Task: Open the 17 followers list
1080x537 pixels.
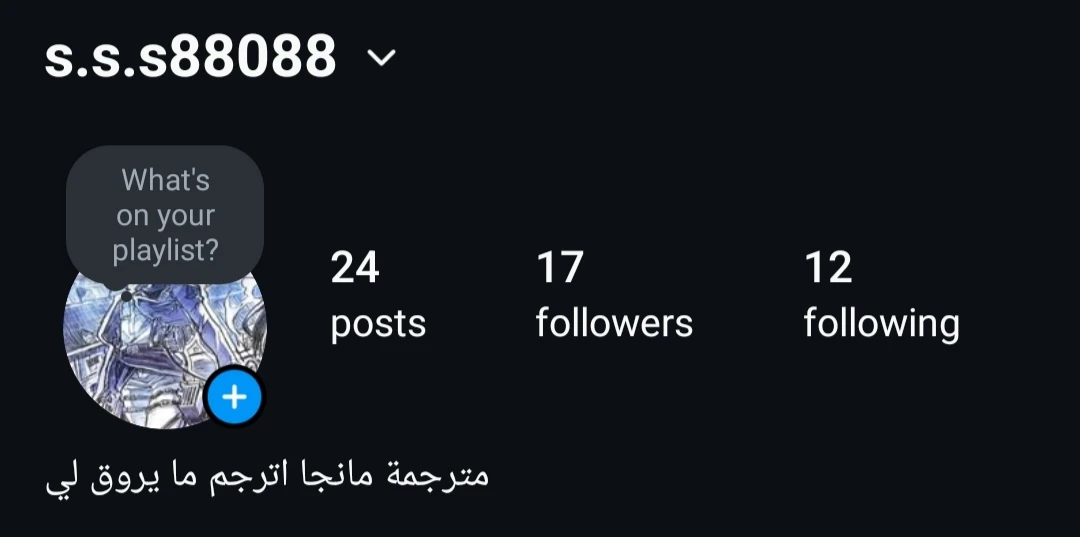Action: point(613,294)
